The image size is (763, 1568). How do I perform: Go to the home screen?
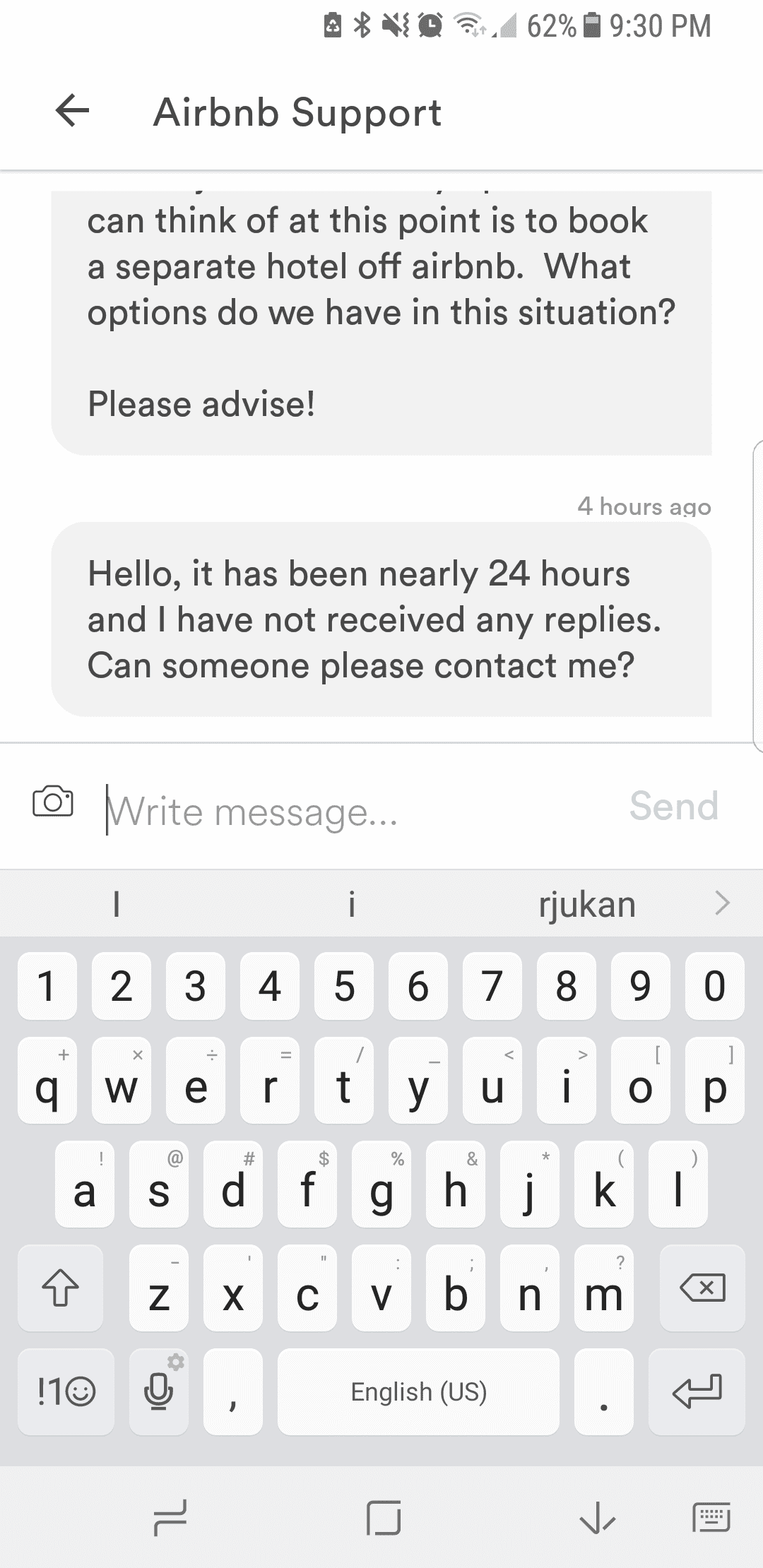384,1518
